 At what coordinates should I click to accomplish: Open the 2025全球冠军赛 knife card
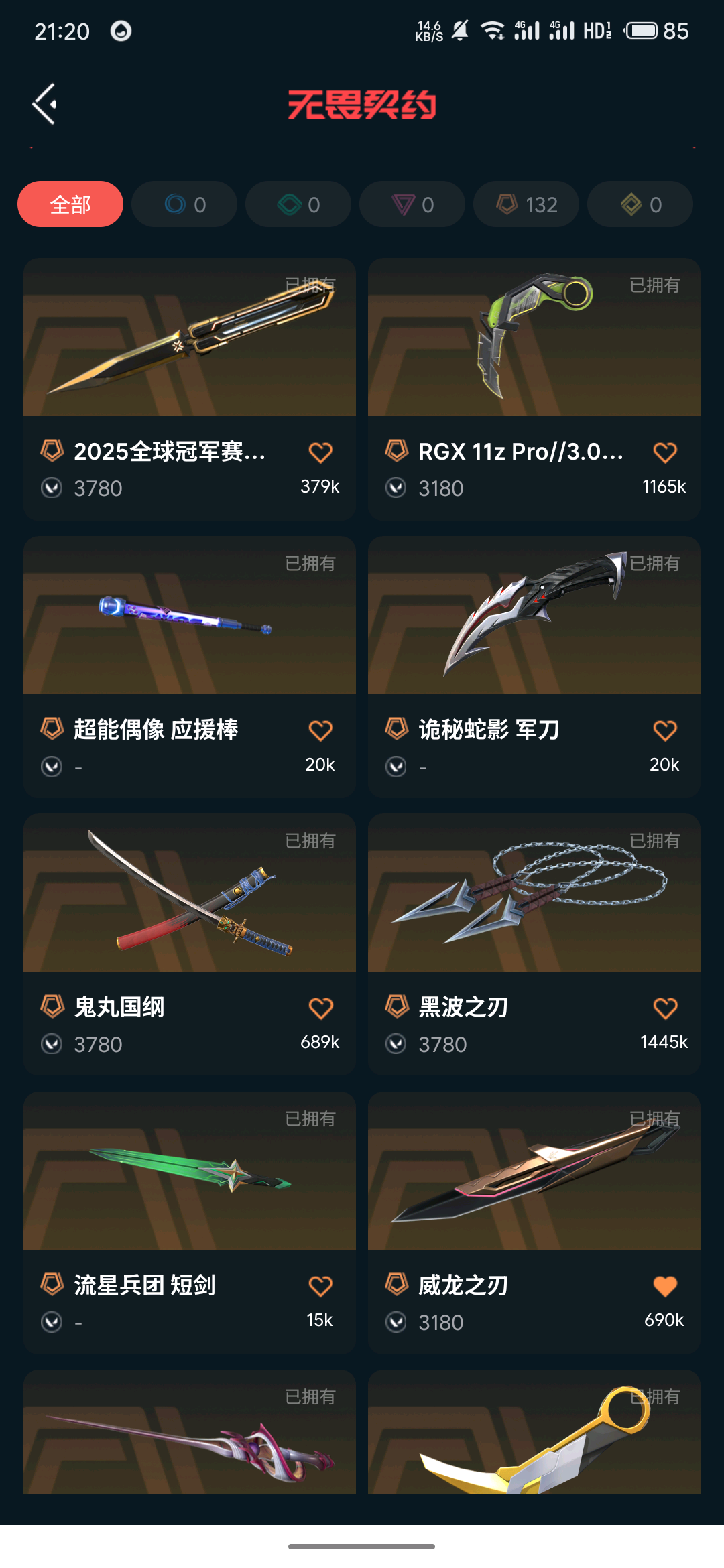coord(190,338)
